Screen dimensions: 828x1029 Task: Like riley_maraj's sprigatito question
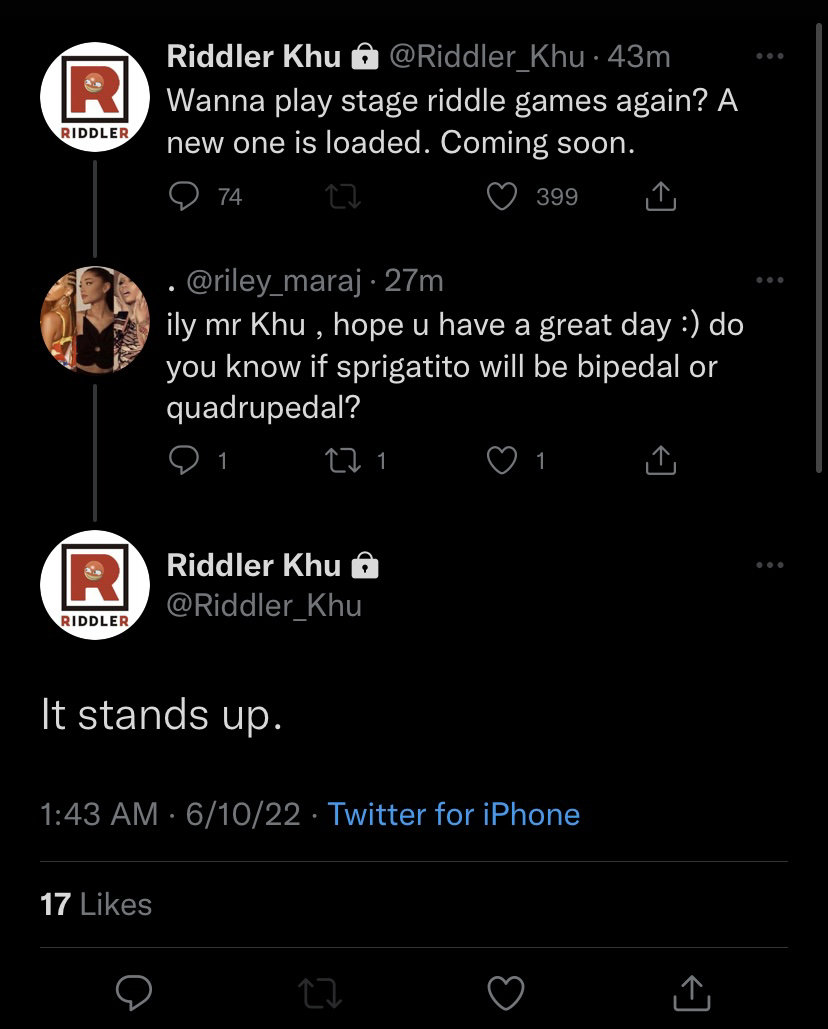pos(501,460)
